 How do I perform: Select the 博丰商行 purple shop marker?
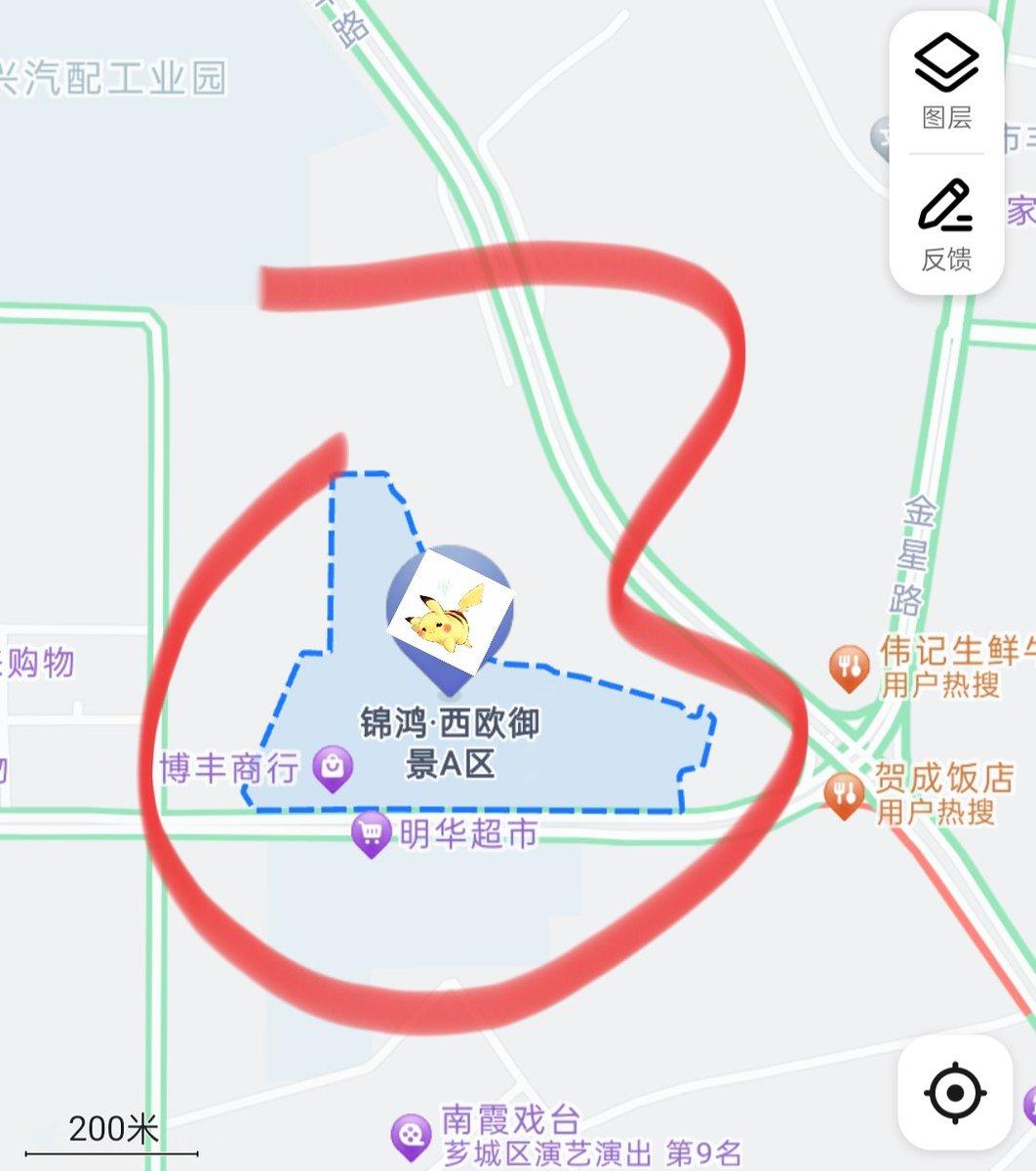(x=331, y=766)
